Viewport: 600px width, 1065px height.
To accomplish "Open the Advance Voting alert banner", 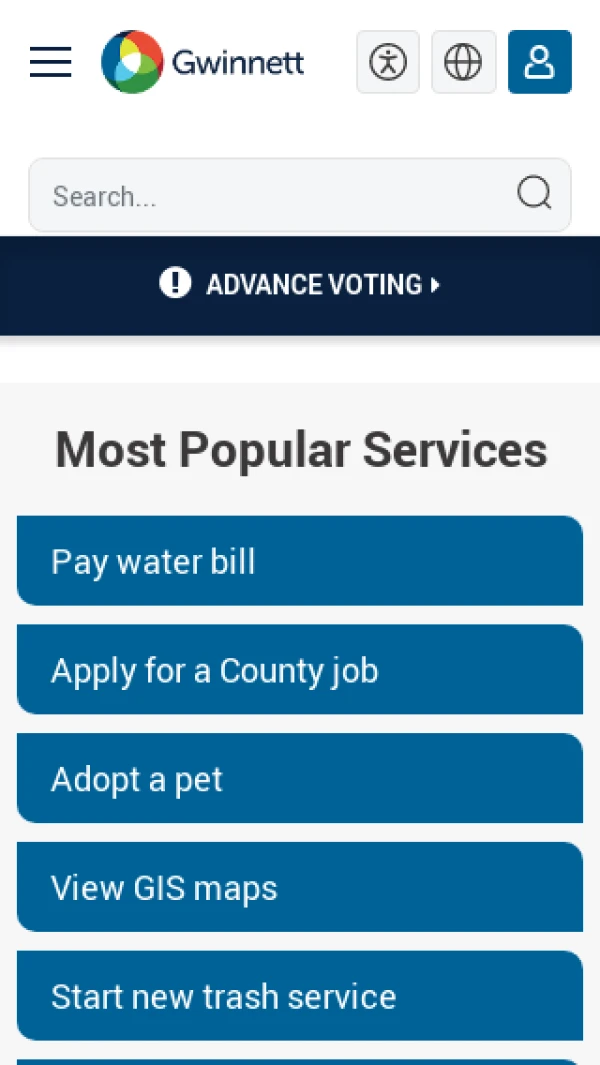I will pos(300,285).
